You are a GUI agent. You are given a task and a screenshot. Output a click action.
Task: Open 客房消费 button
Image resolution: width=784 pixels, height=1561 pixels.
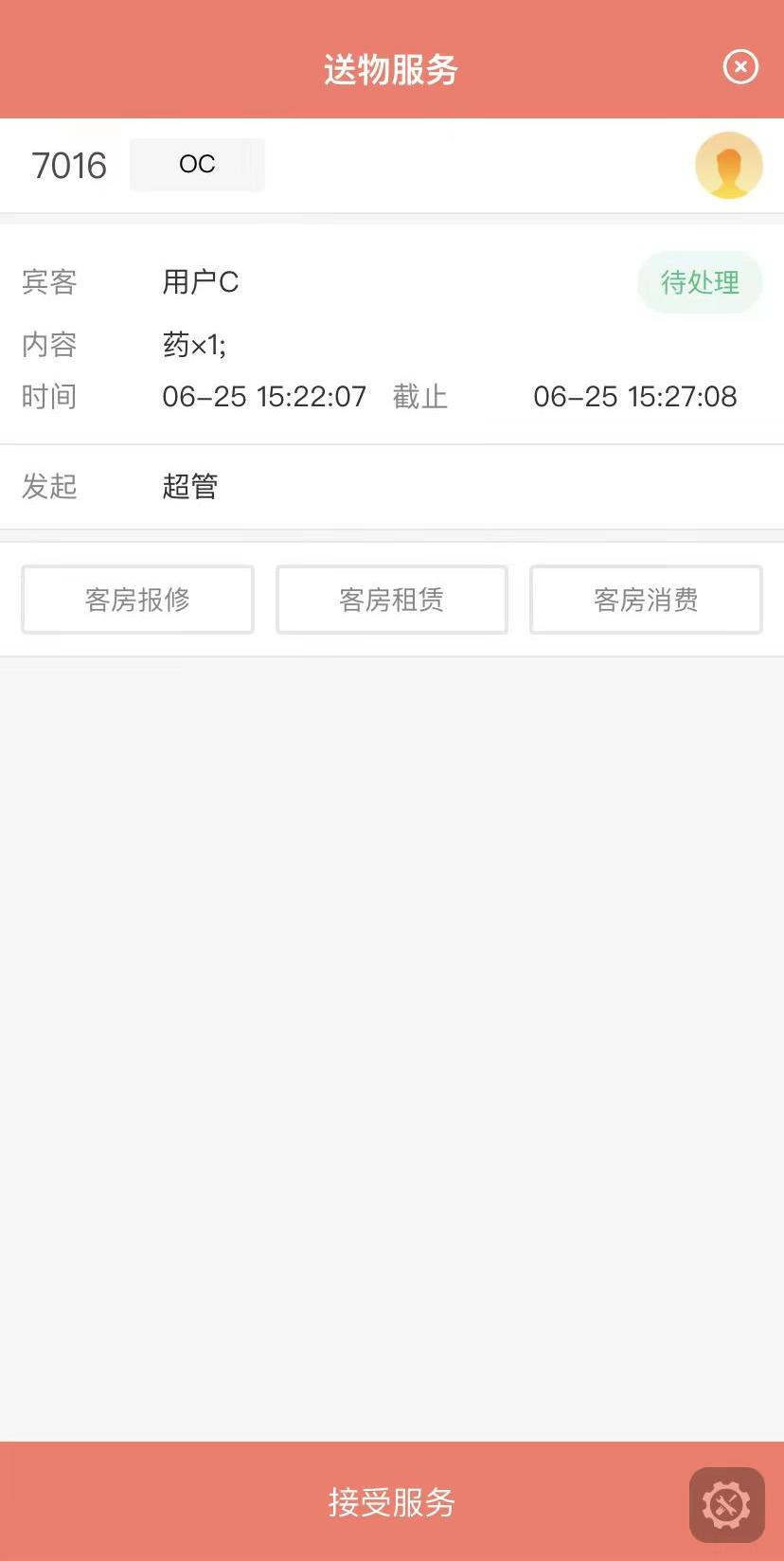coord(646,600)
